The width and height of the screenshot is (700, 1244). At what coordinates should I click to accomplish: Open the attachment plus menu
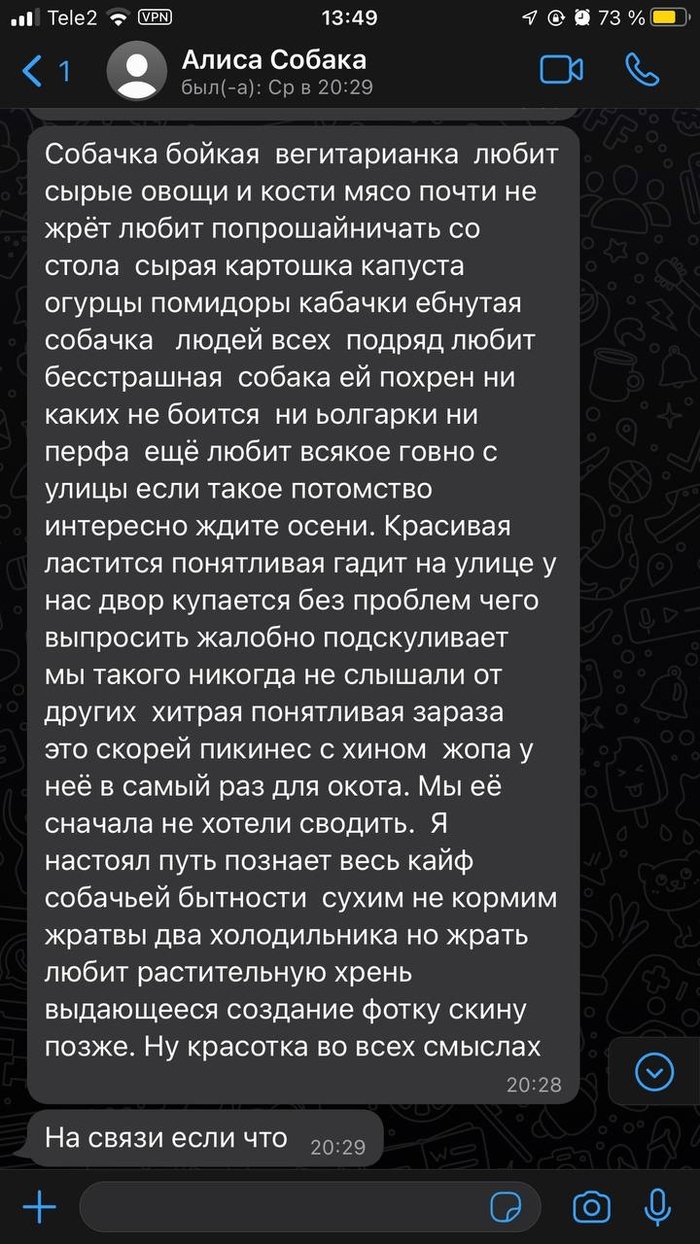[39, 1207]
